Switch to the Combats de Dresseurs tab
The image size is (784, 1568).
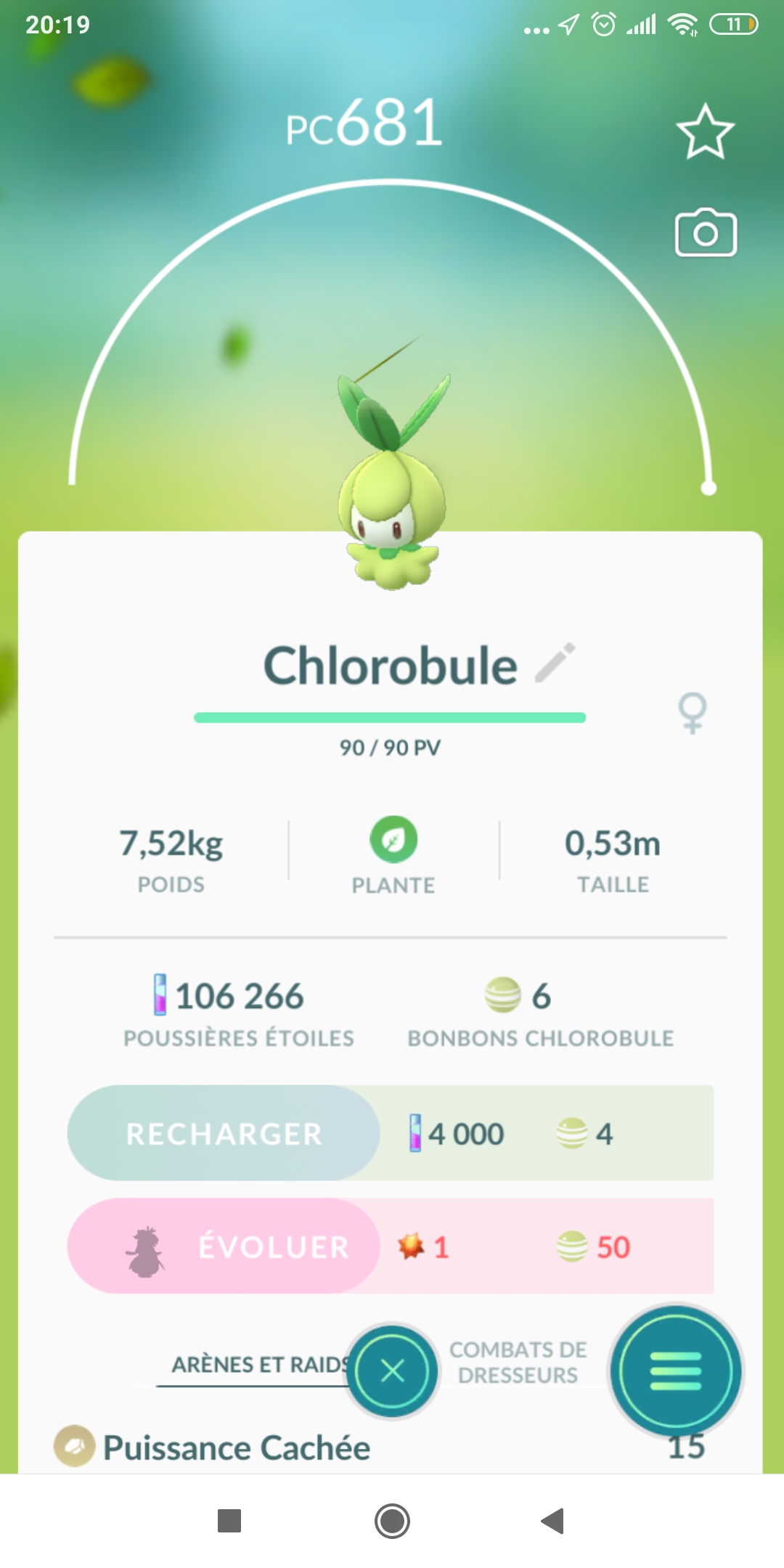[518, 1363]
